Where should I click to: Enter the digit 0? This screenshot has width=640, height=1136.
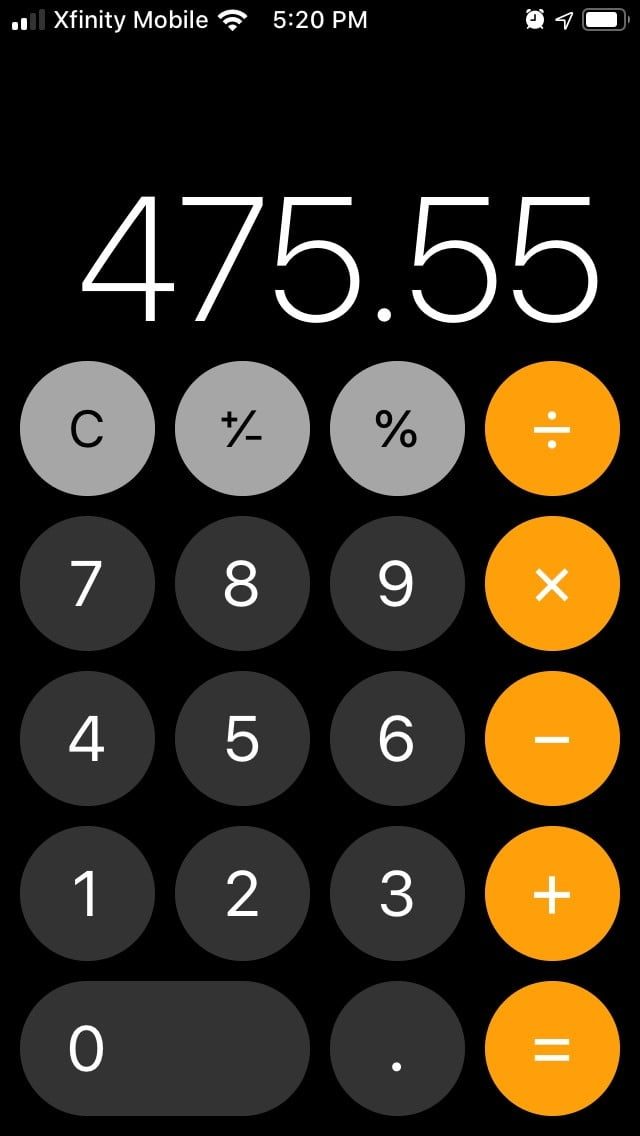(x=165, y=1049)
